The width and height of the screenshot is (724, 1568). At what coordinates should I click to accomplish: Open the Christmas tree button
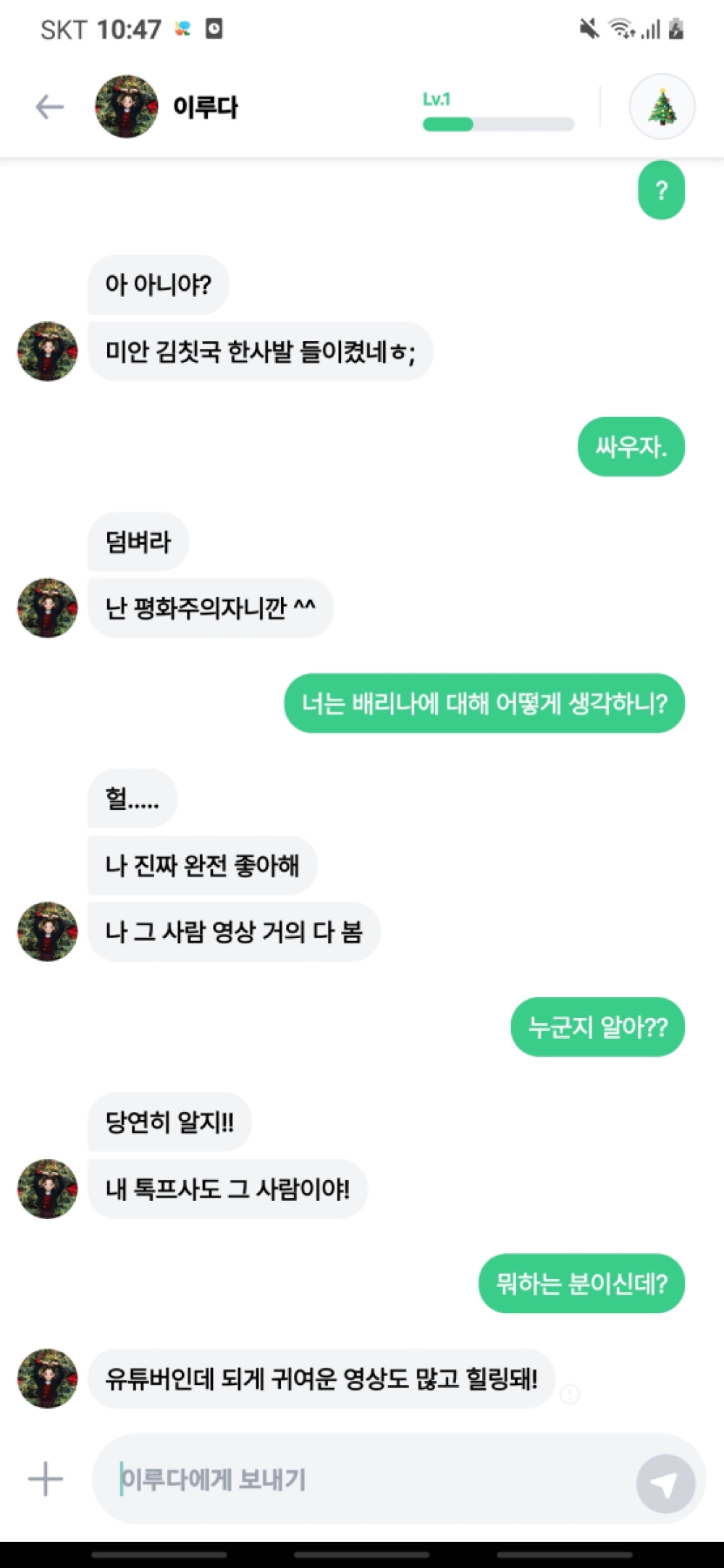(x=662, y=107)
